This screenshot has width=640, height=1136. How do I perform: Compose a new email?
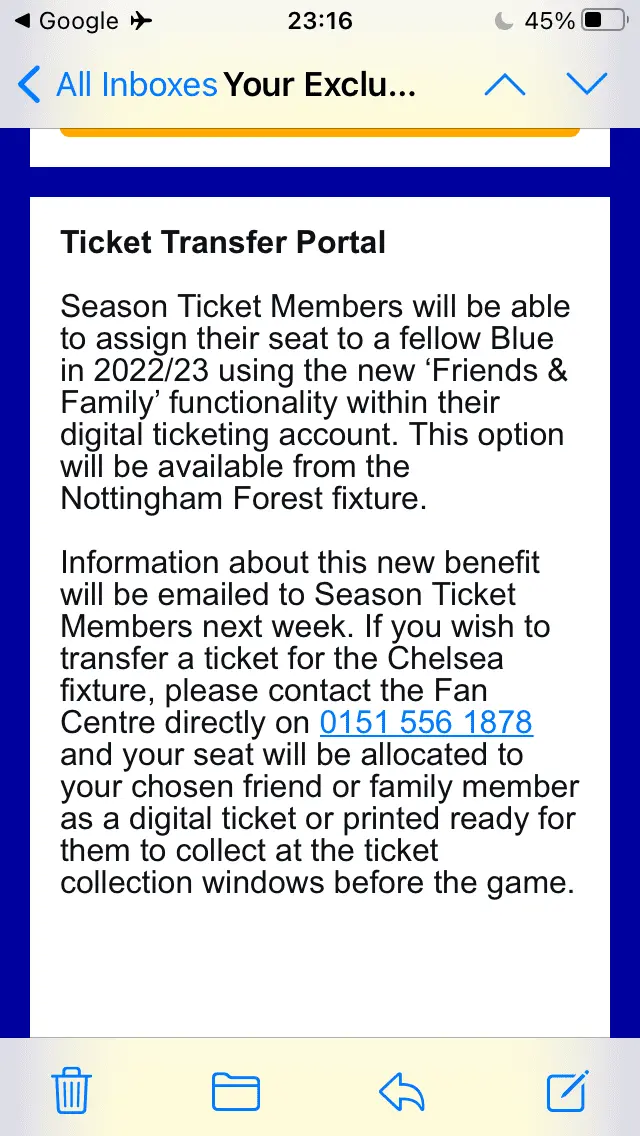[x=567, y=1090]
